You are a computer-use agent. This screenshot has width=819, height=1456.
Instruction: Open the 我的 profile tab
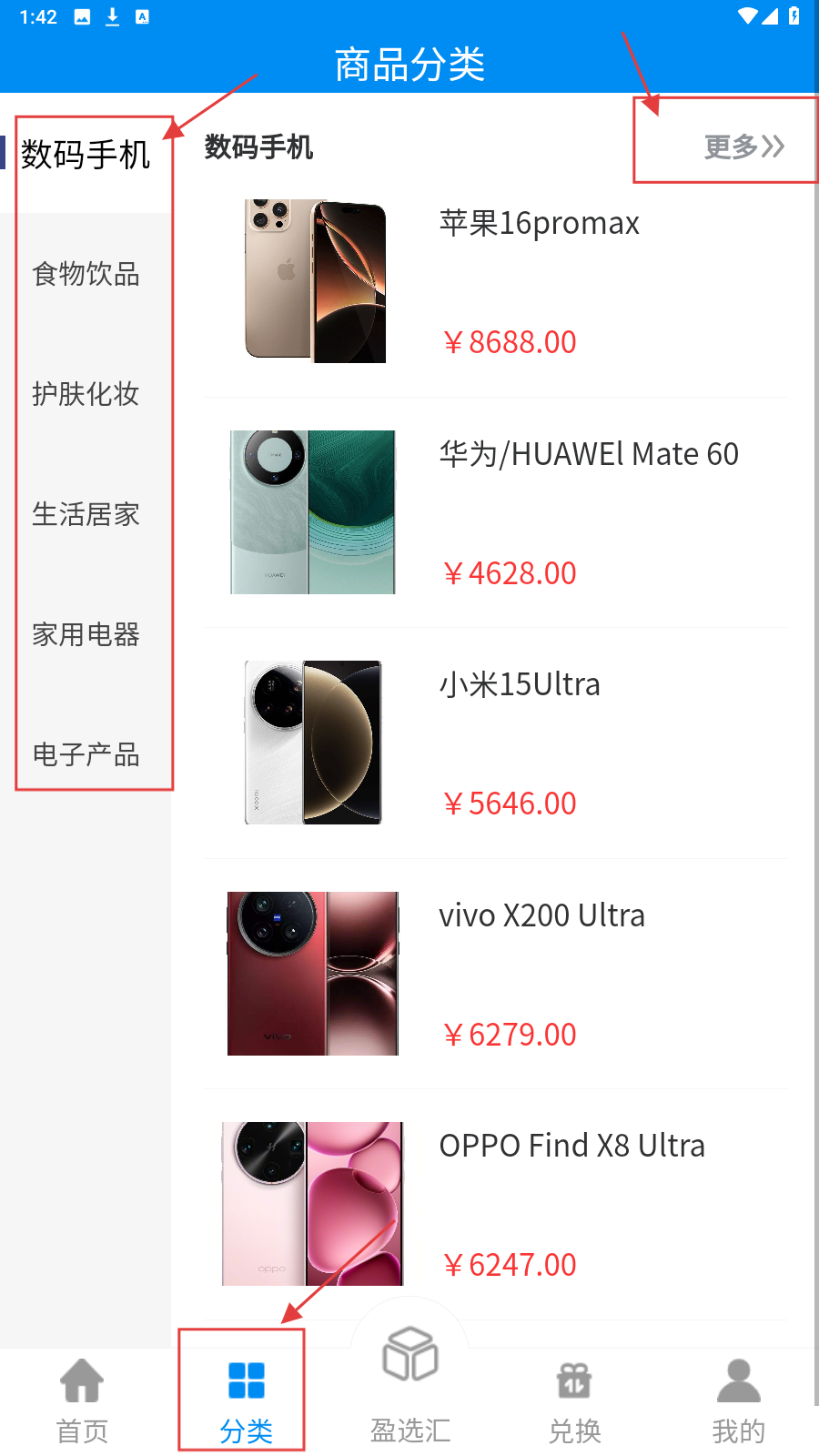[x=738, y=1401]
